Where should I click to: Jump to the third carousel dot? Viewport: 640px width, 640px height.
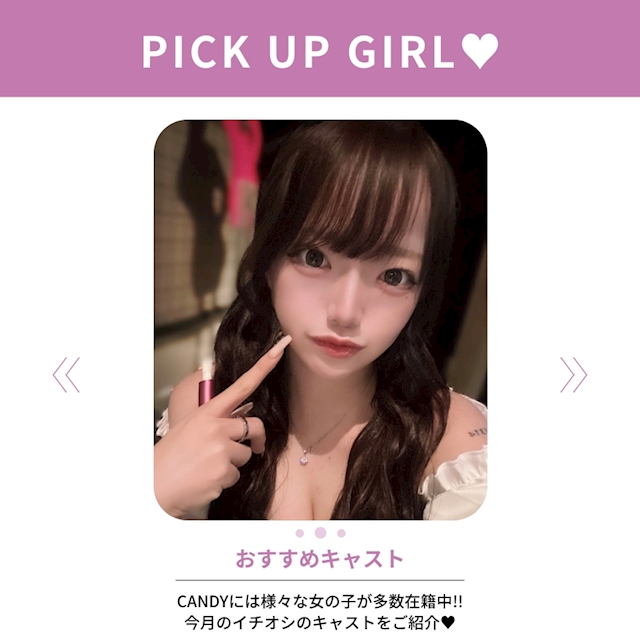click(341, 533)
